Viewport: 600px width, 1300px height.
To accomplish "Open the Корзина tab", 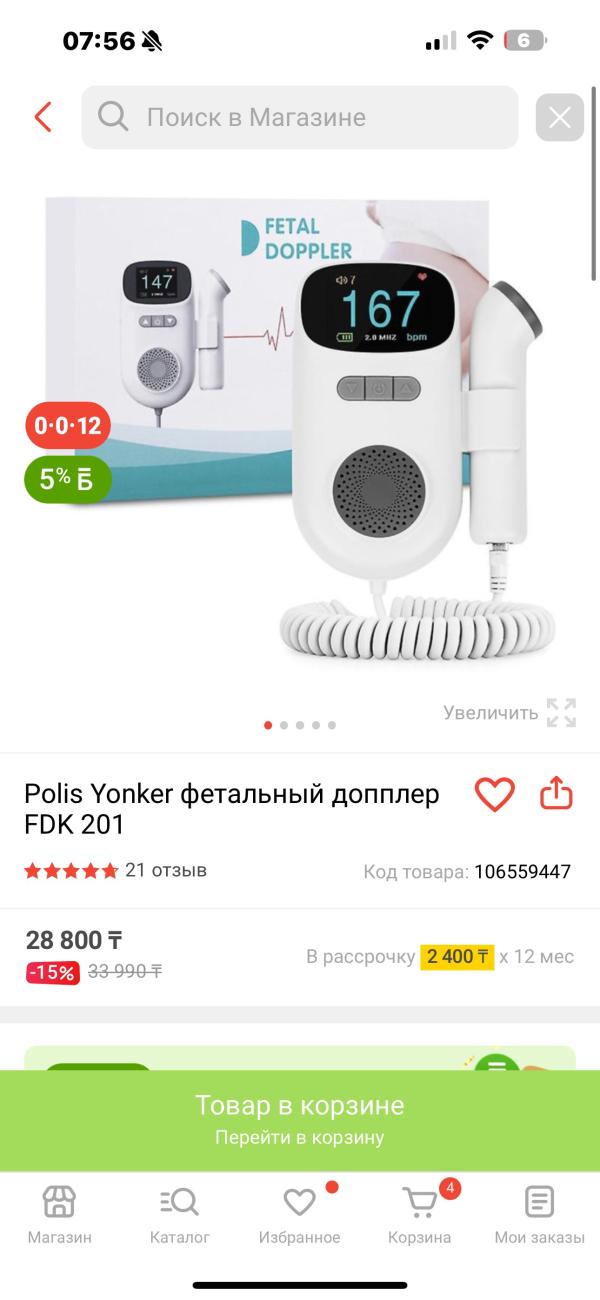I will tap(420, 1214).
